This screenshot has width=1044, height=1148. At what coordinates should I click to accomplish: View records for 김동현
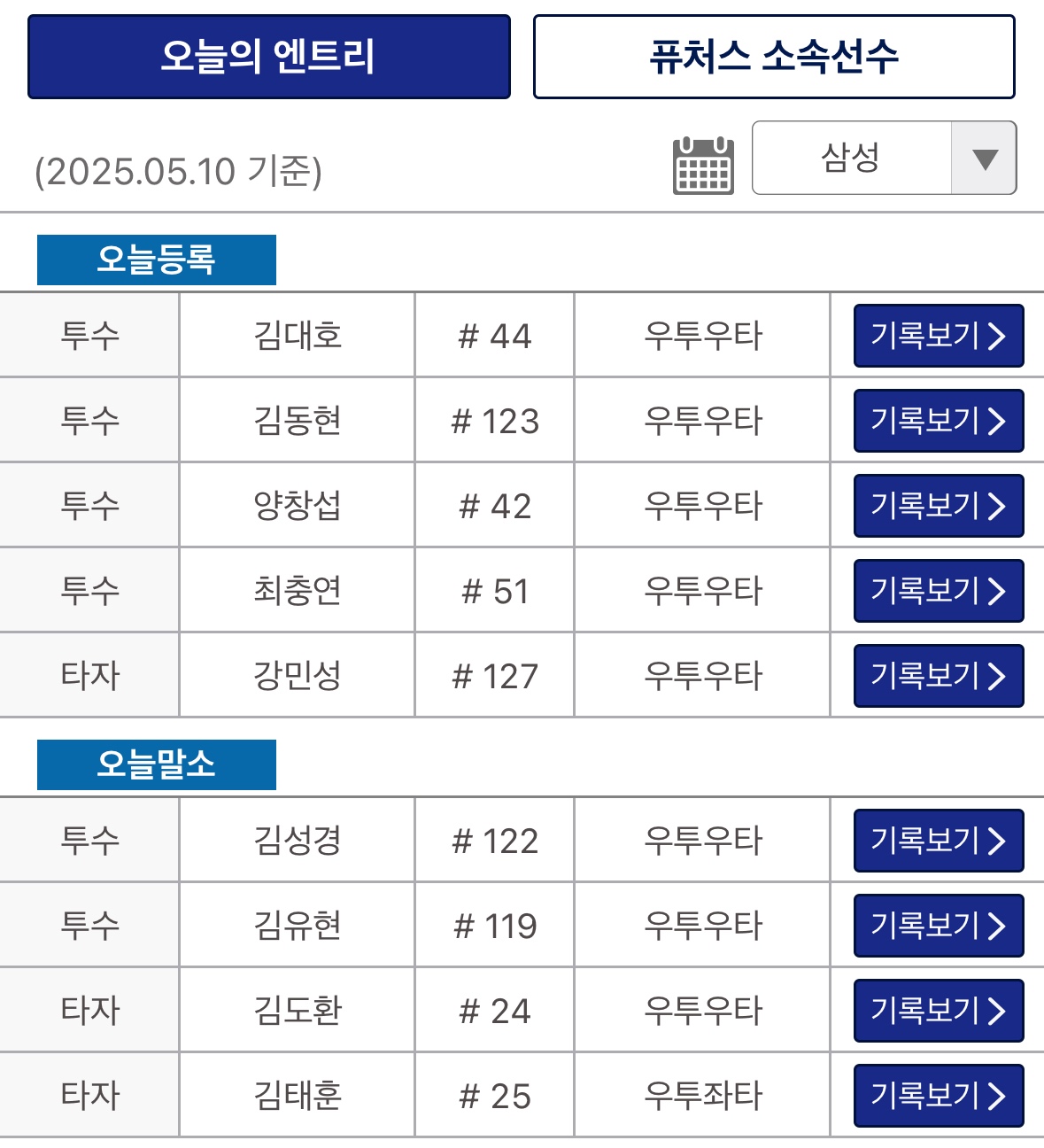[x=939, y=421]
